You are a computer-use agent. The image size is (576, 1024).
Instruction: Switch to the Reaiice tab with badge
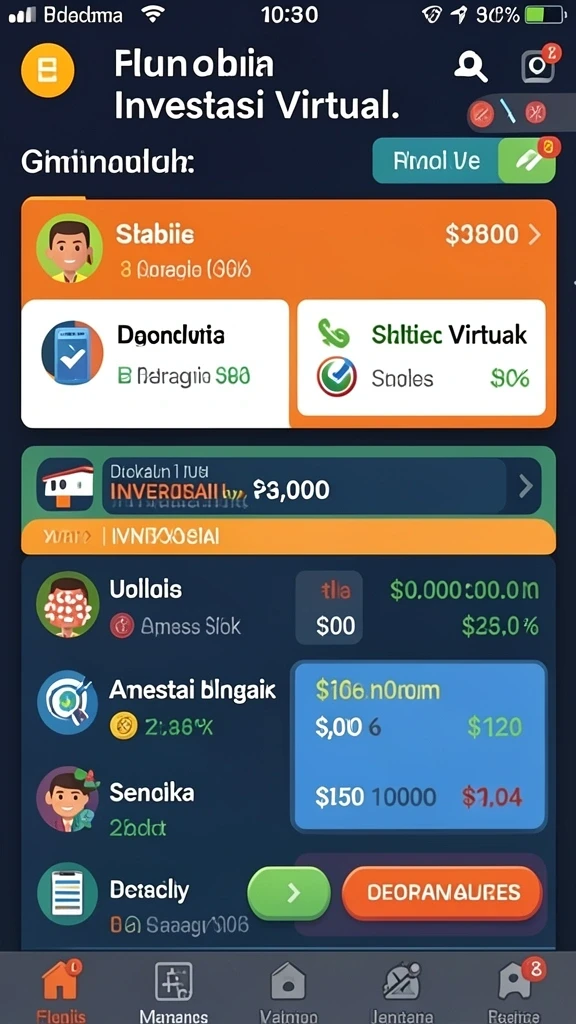tap(517, 989)
